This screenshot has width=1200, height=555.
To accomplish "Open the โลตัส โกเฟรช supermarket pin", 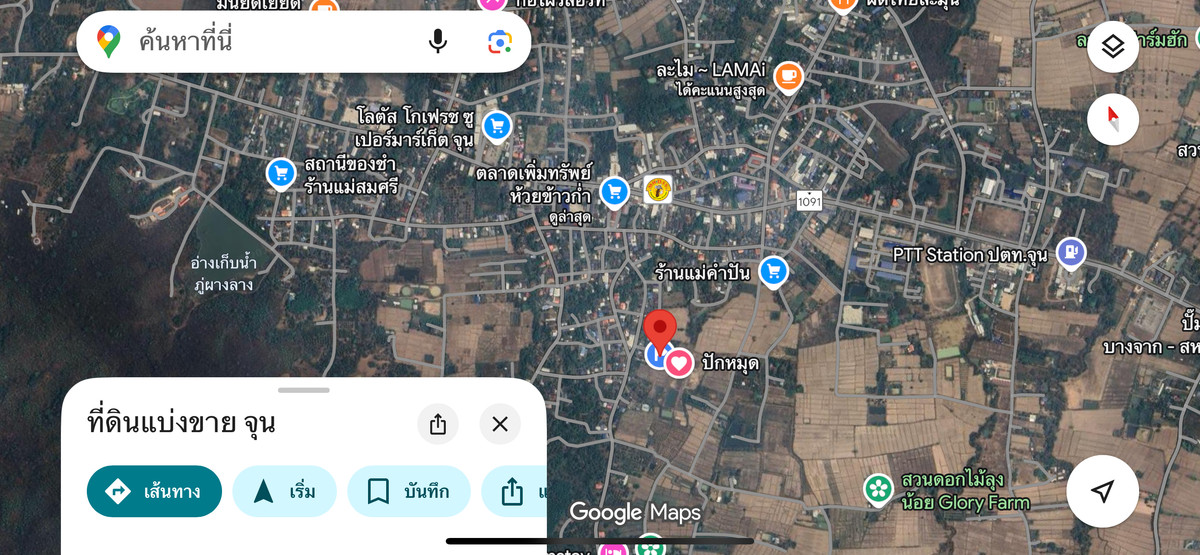I will pyautogui.click(x=496, y=126).
